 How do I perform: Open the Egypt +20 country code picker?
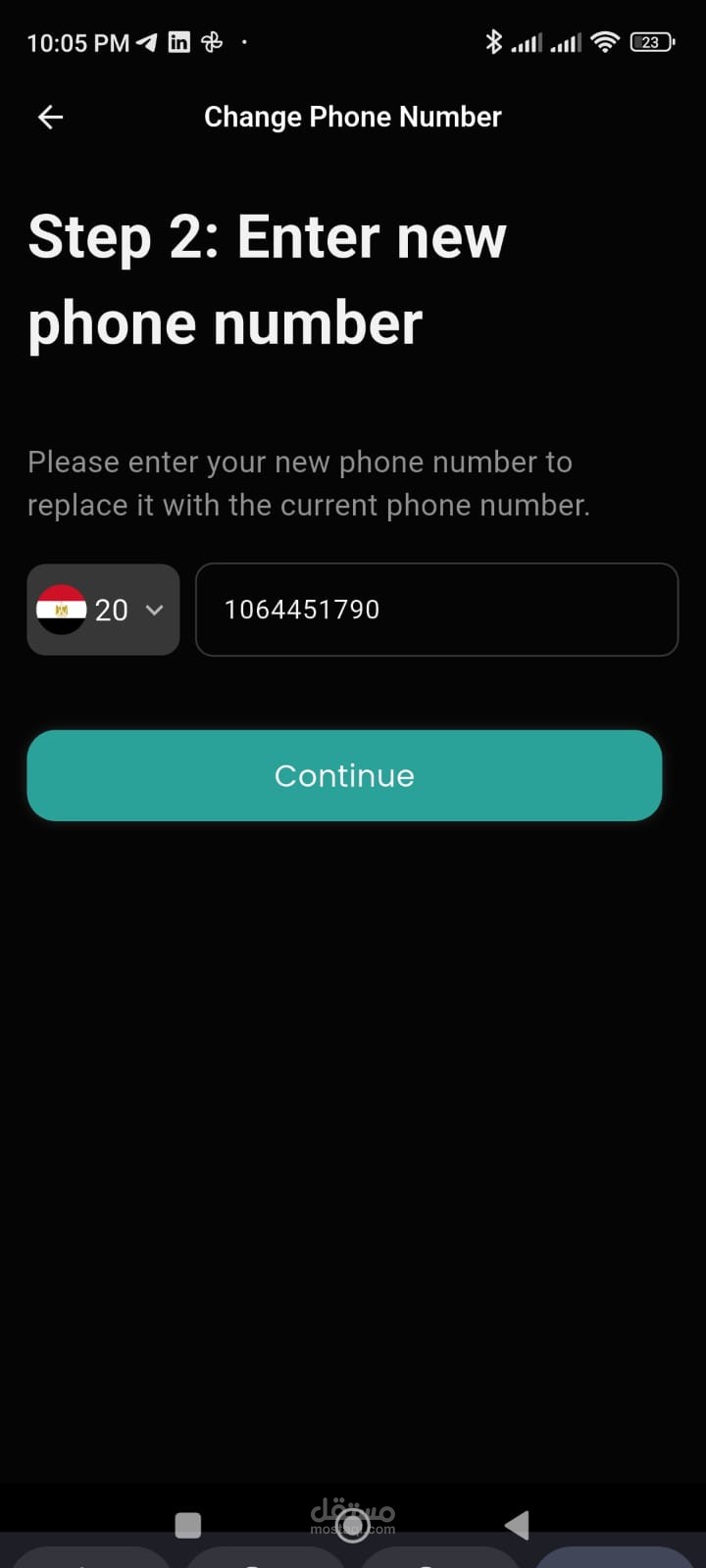click(103, 610)
